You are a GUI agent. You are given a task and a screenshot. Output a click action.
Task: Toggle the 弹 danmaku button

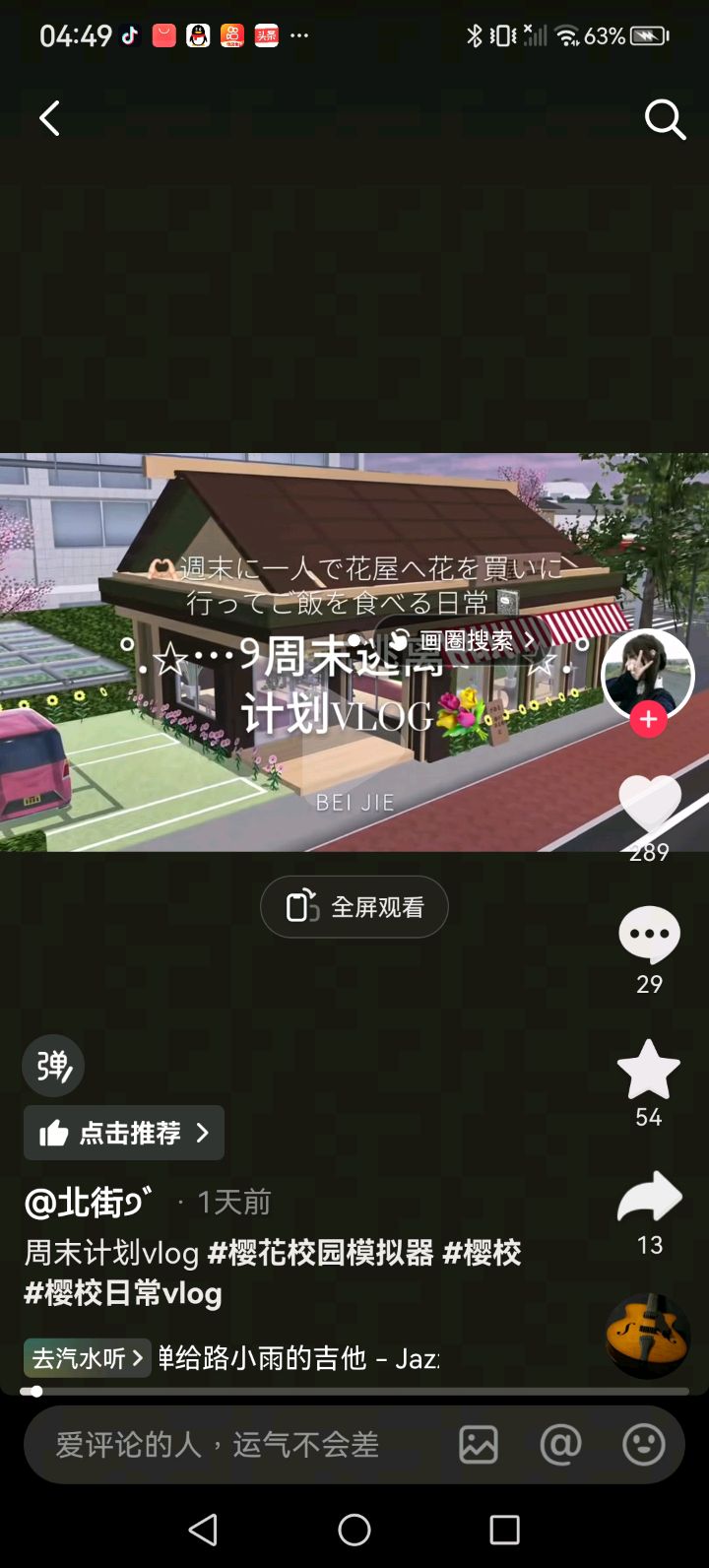click(x=53, y=1066)
